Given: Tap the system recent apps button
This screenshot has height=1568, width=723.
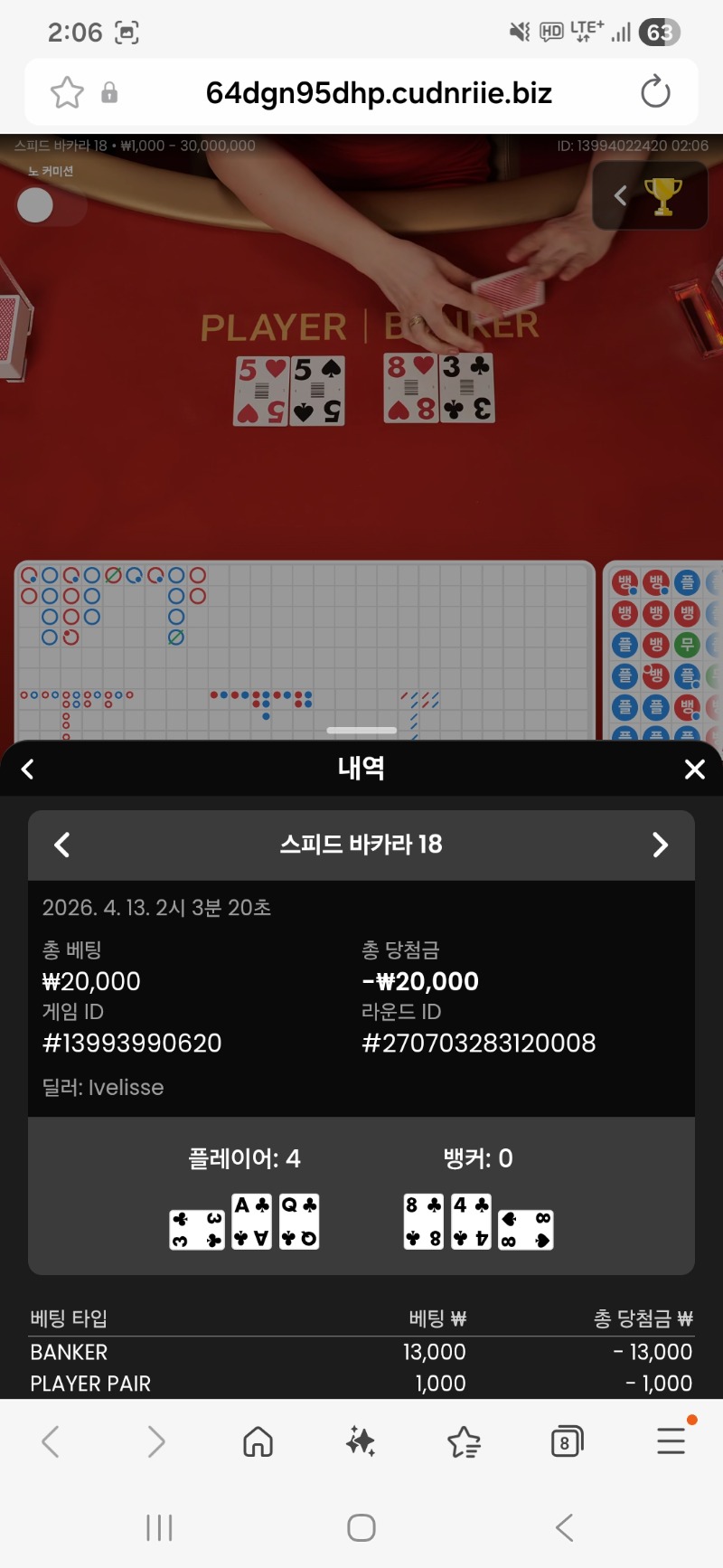Looking at the screenshot, I should tap(159, 1528).
